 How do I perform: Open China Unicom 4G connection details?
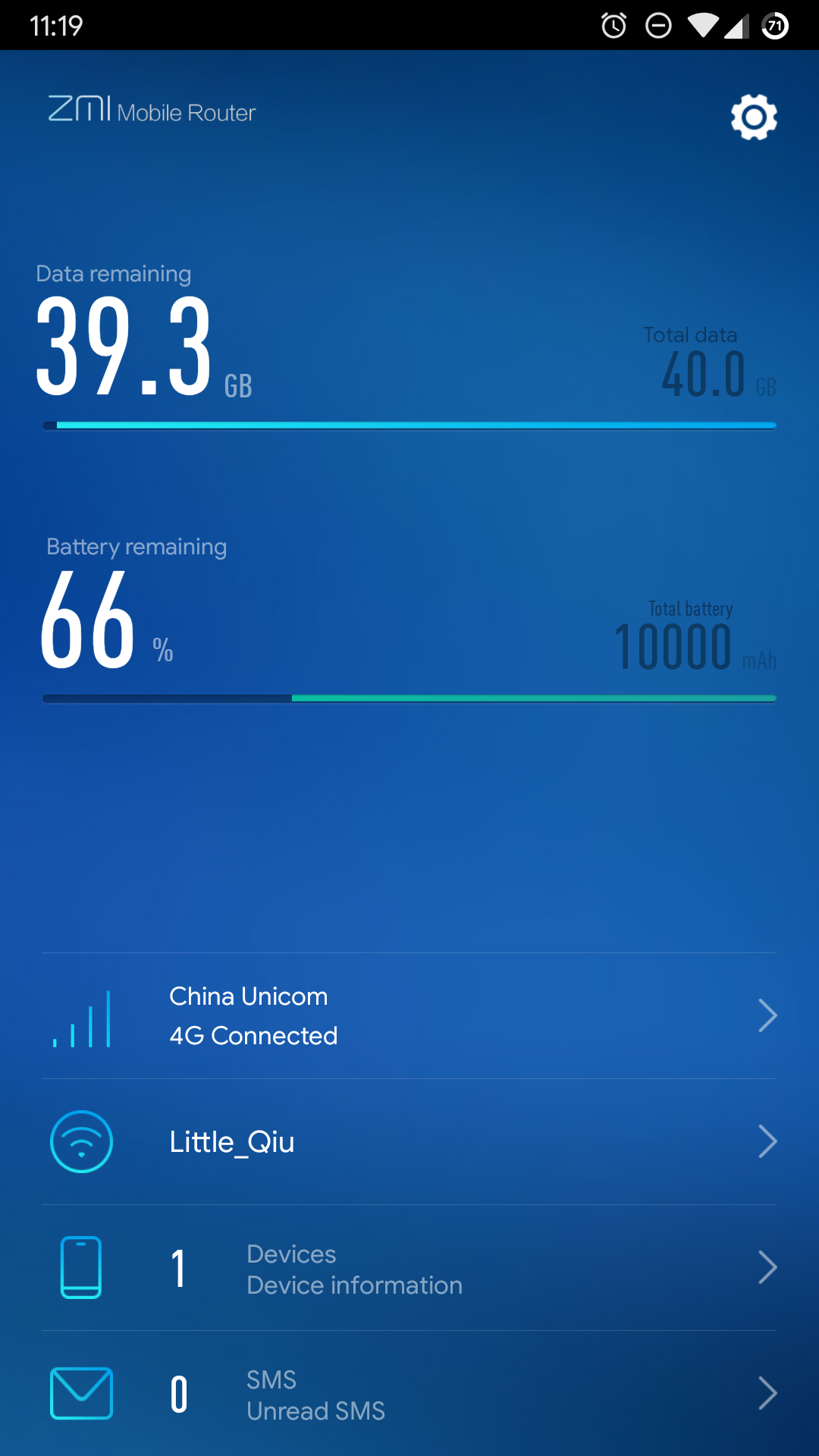pyautogui.click(x=409, y=1016)
